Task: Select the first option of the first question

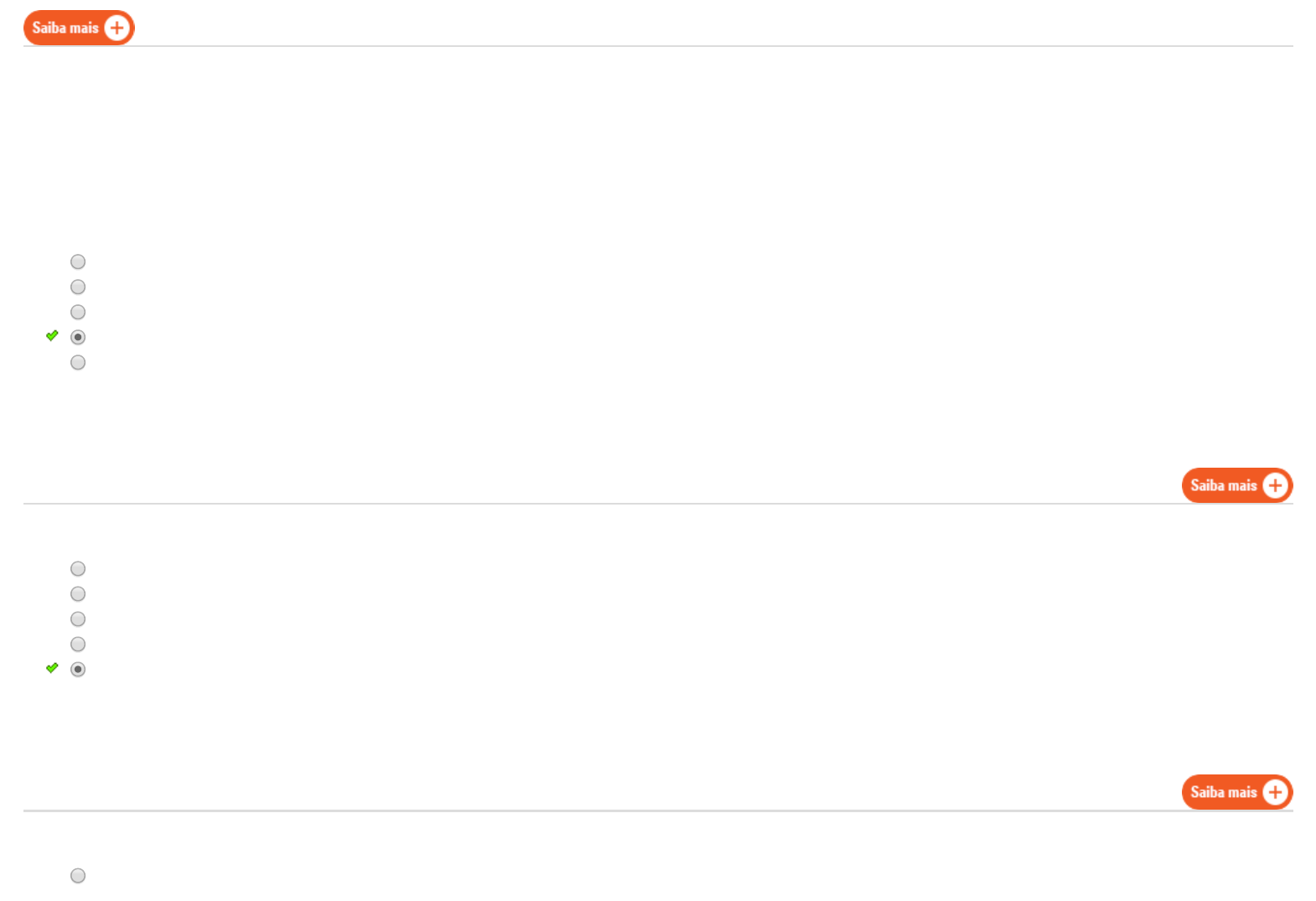Action: click(x=78, y=262)
